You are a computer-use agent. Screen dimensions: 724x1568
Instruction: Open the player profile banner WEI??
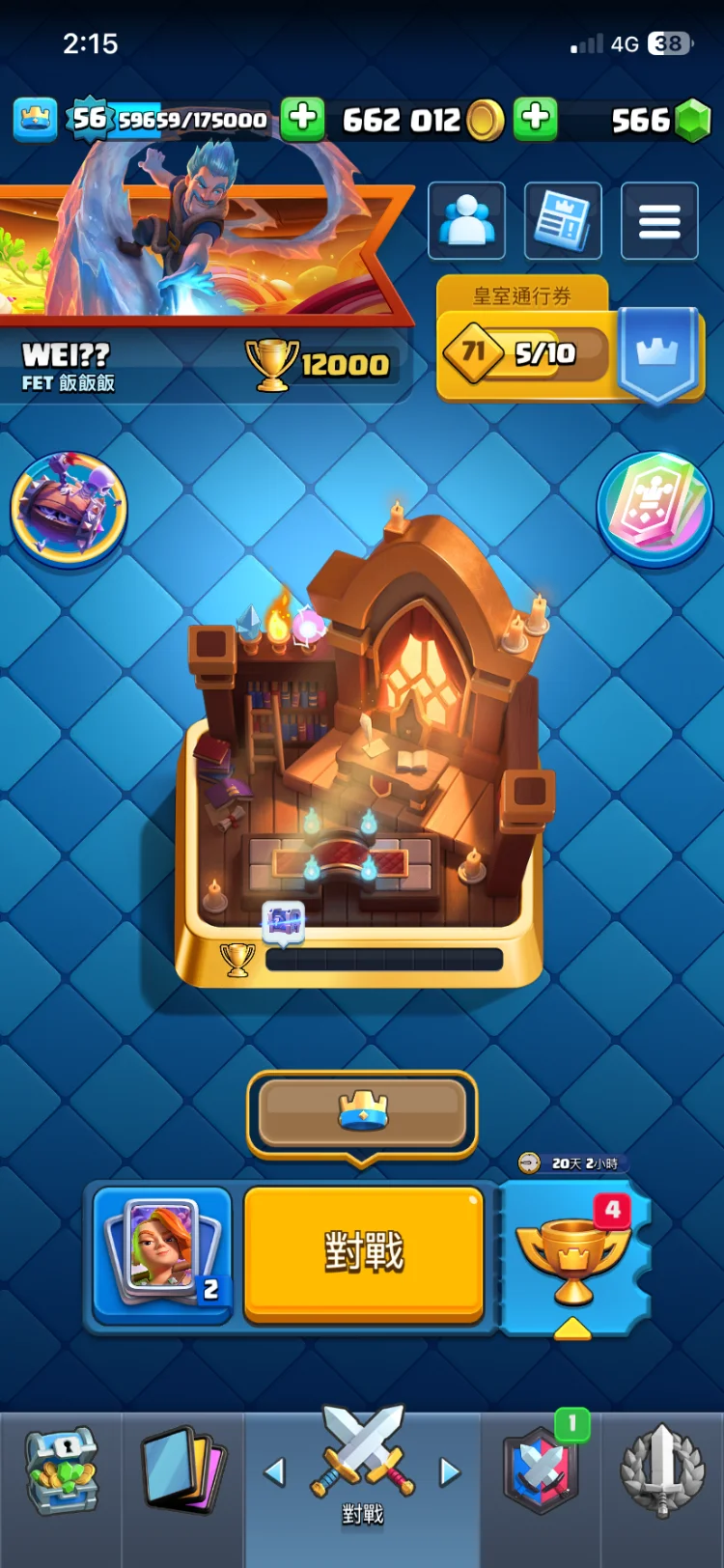(x=193, y=290)
